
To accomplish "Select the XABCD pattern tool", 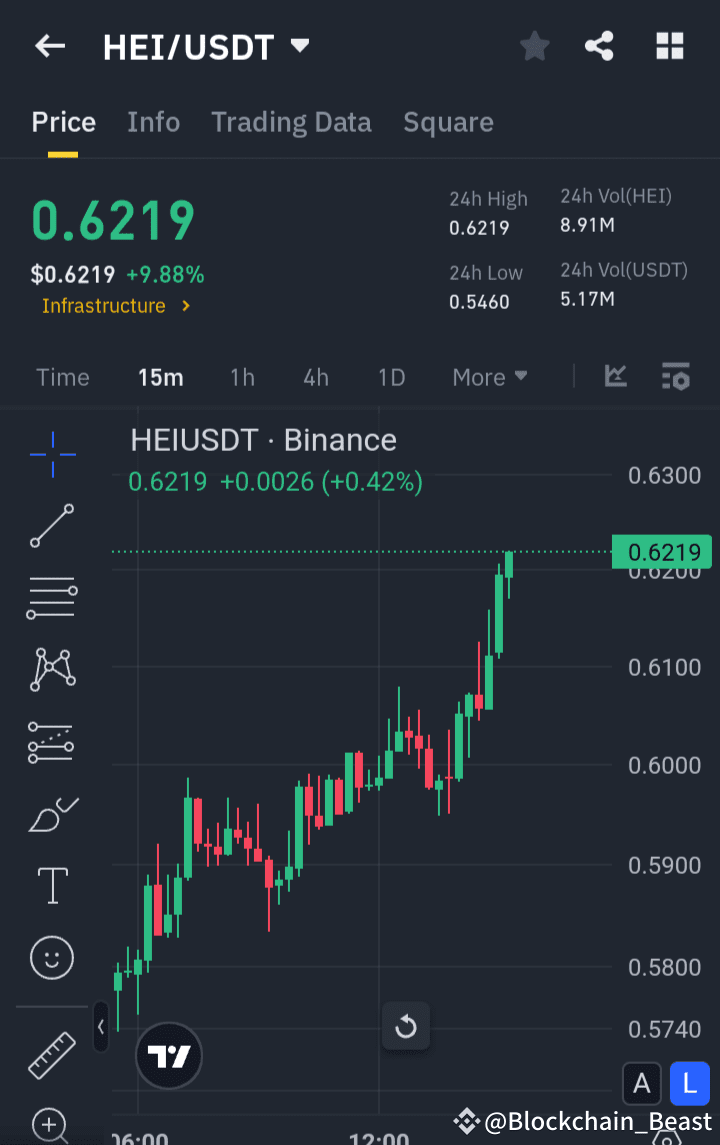I will pyautogui.click(x=51, y=668).
